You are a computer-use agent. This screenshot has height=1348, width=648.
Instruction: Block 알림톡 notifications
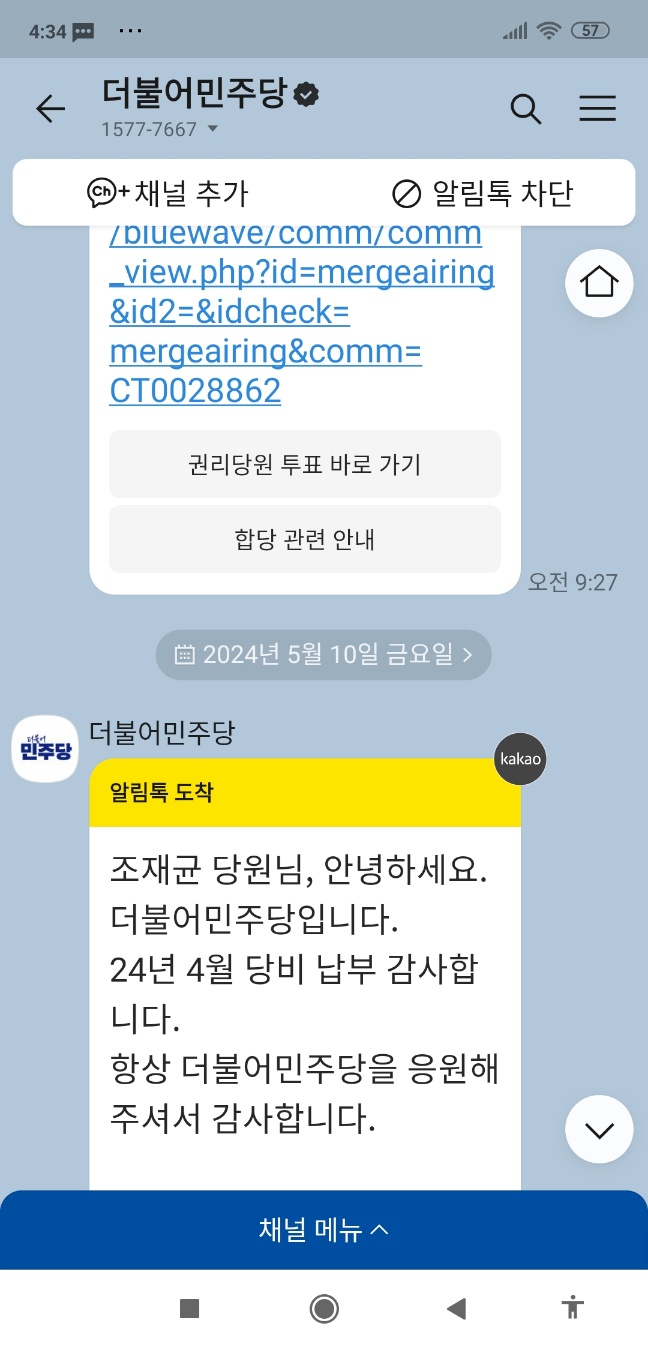482,193
